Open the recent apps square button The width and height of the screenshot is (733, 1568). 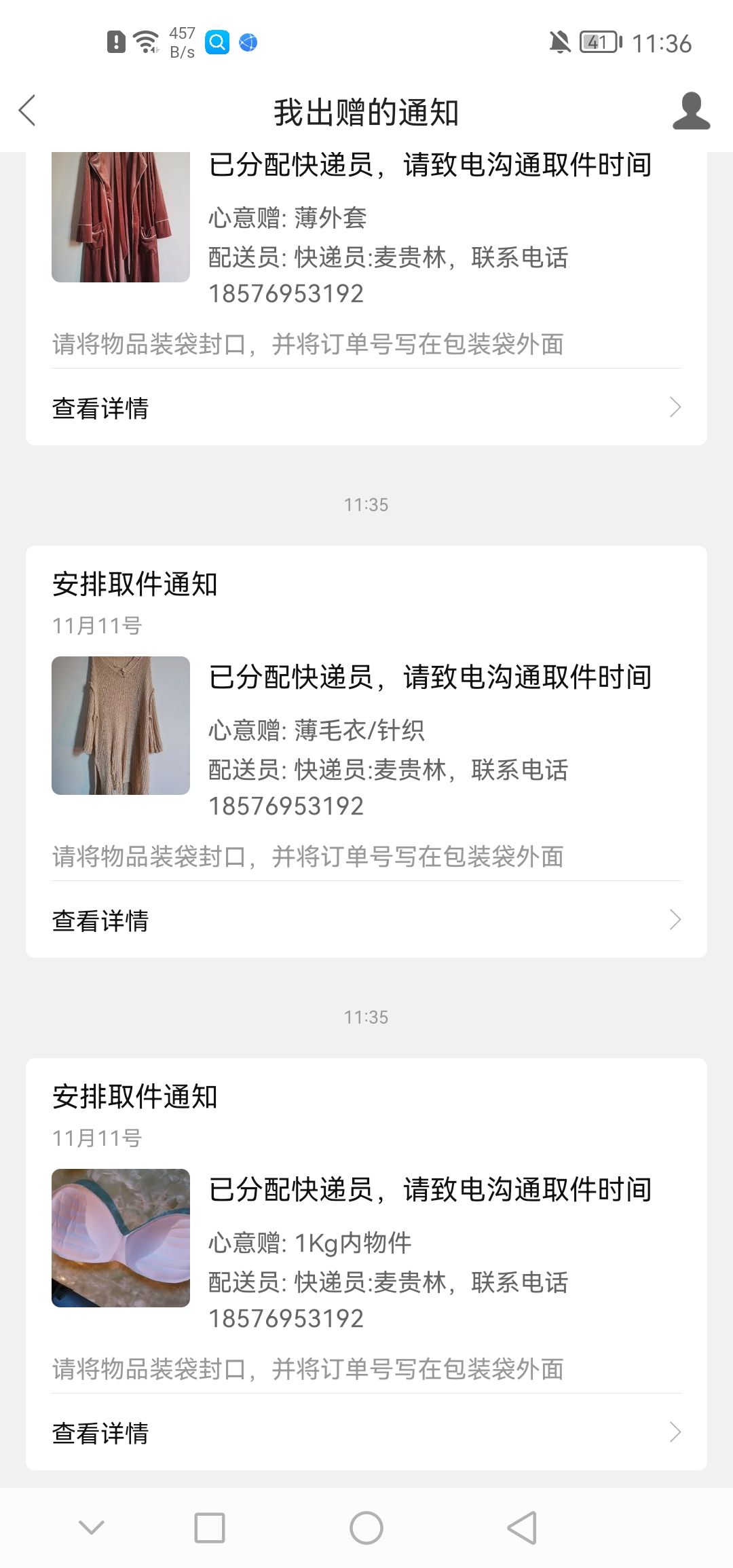point(210,1527)
